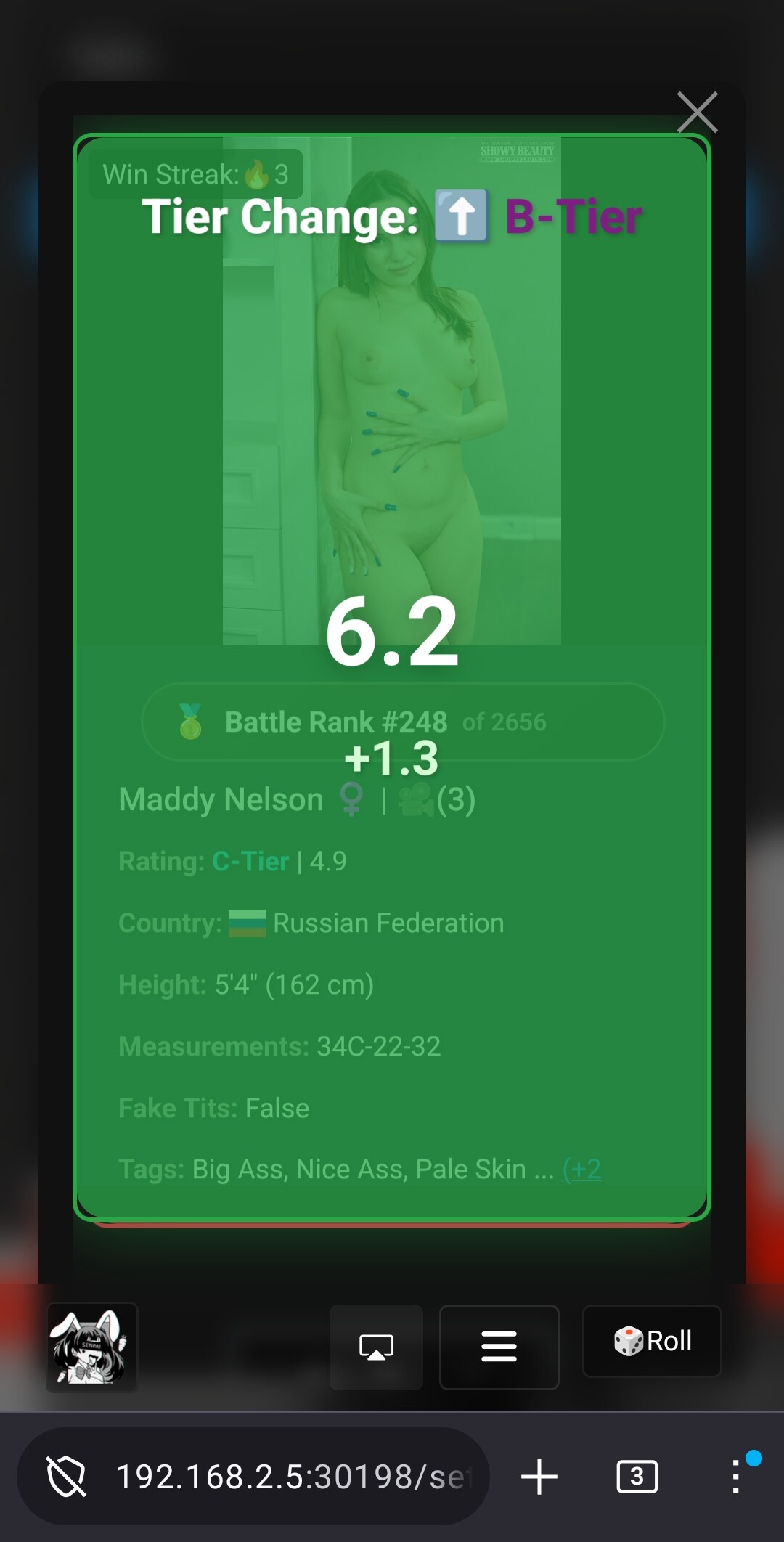784x1542 pixels.
Task: Tap the Roll dice button
Action: tap(652, 1341)
